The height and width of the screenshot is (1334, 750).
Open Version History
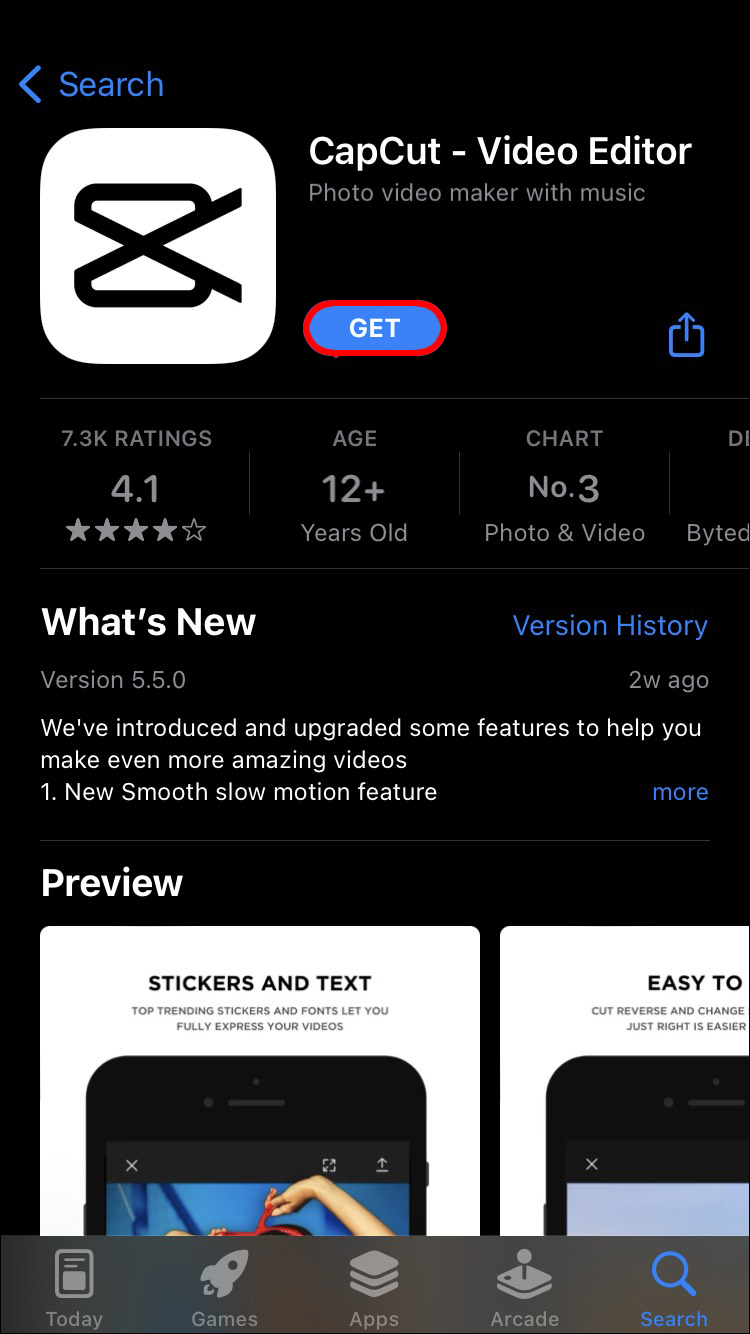pyautogui.click(x=610, y=626)
